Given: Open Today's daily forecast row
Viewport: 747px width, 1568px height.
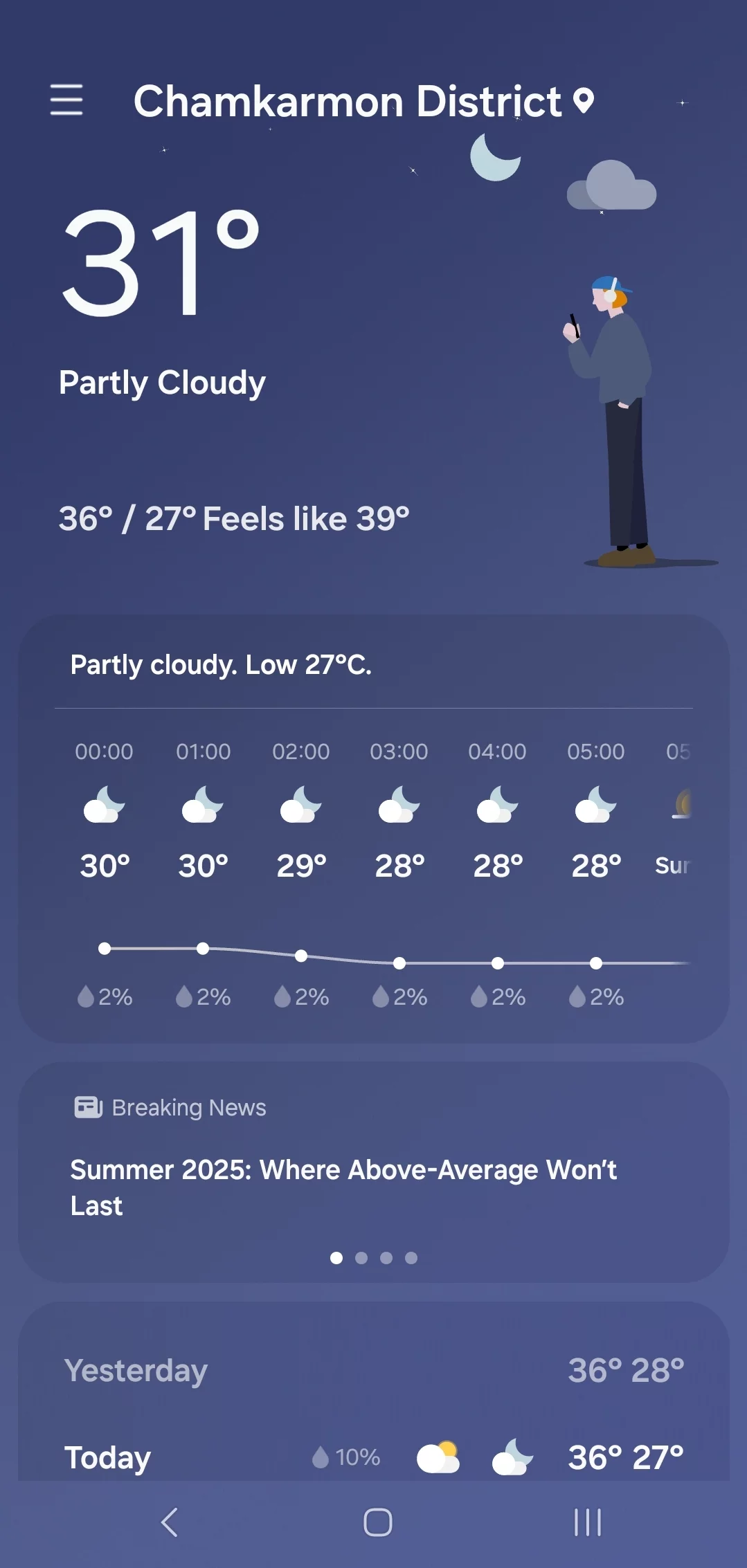Looking at the screenshot, I should pyautogui.click(x=373, y=1457).
